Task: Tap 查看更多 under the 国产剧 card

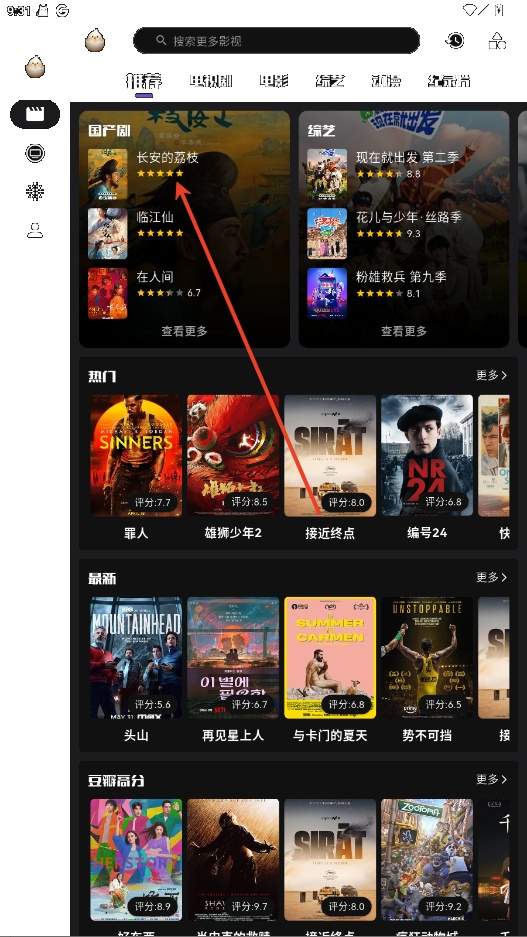Action: click(x=184, y=330)
